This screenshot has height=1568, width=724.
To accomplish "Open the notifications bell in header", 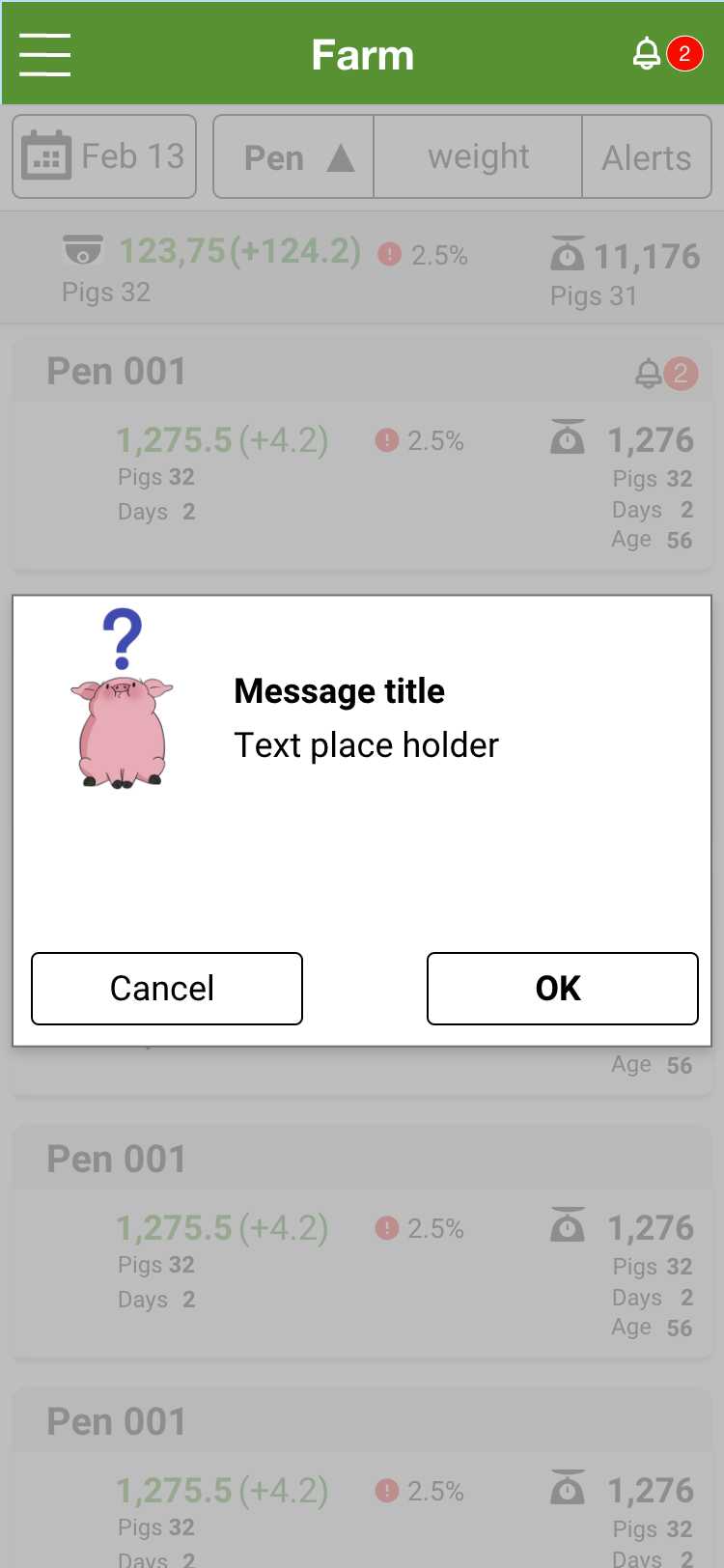I will (648, 54).
